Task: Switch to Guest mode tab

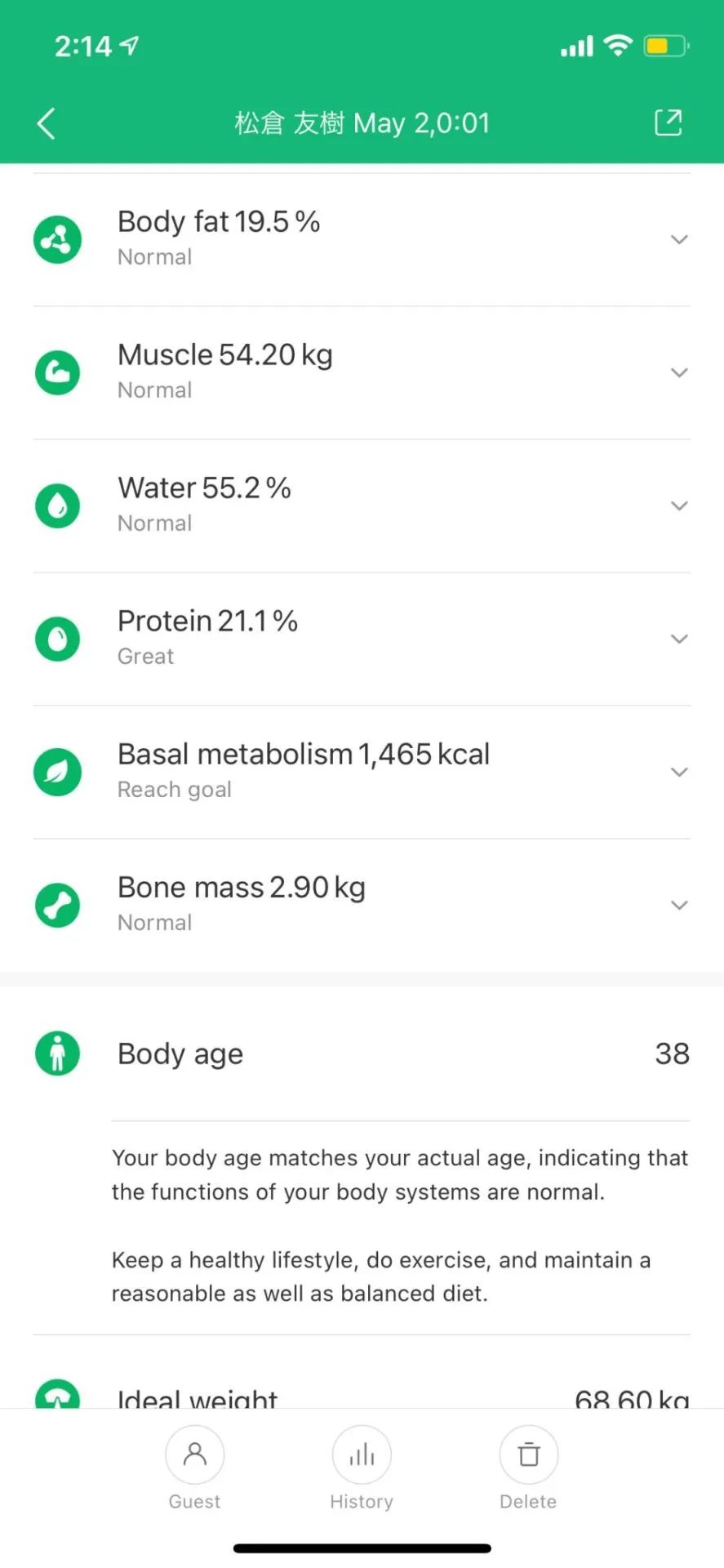Action: pyautogui.click(x=194, y=1466)
